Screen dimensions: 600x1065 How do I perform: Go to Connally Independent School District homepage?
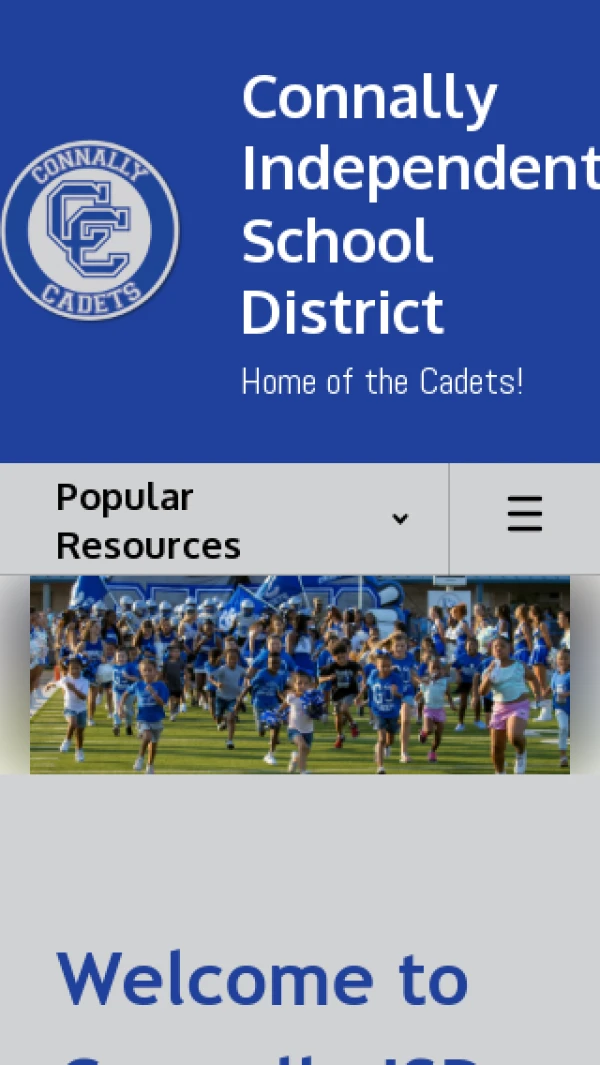click(90, 230)
